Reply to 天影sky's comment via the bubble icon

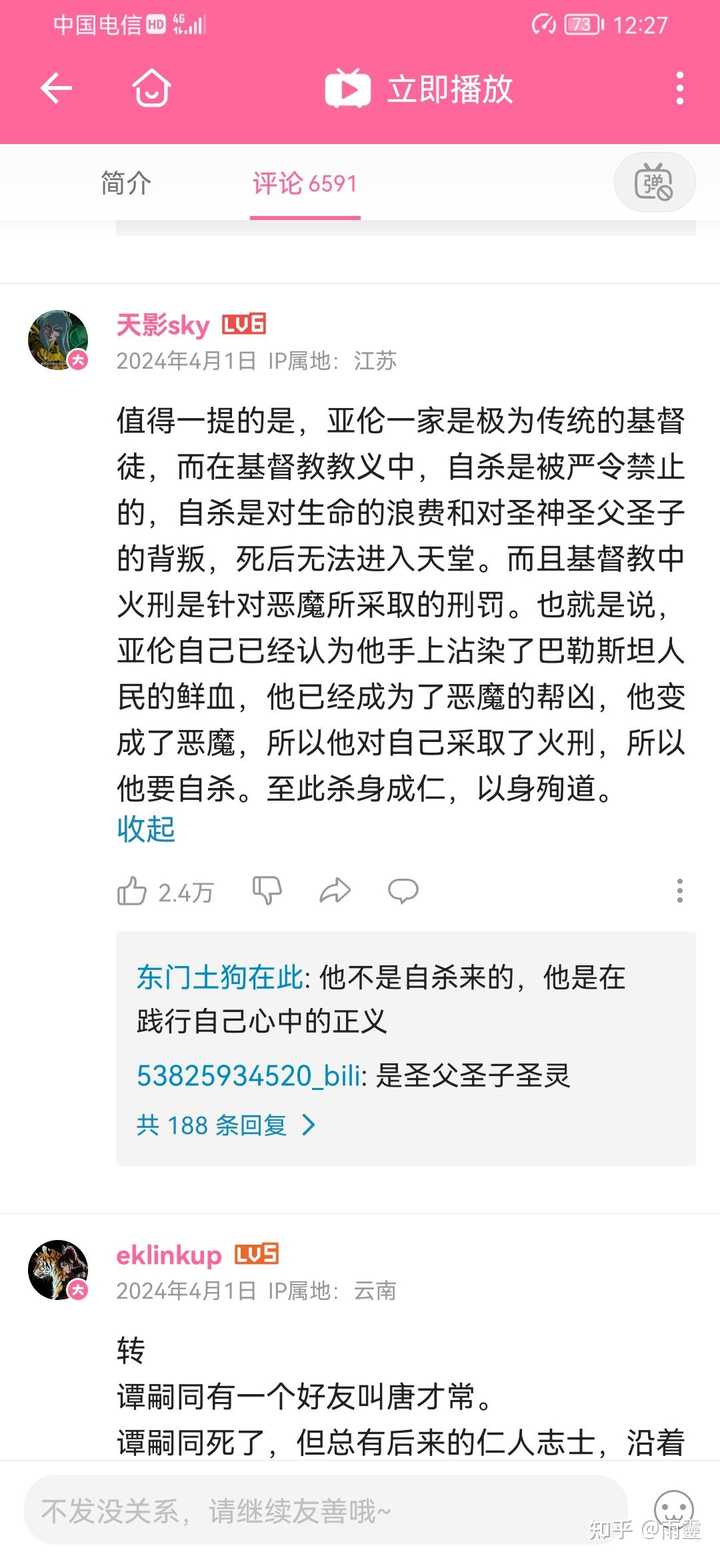point(403,890)
